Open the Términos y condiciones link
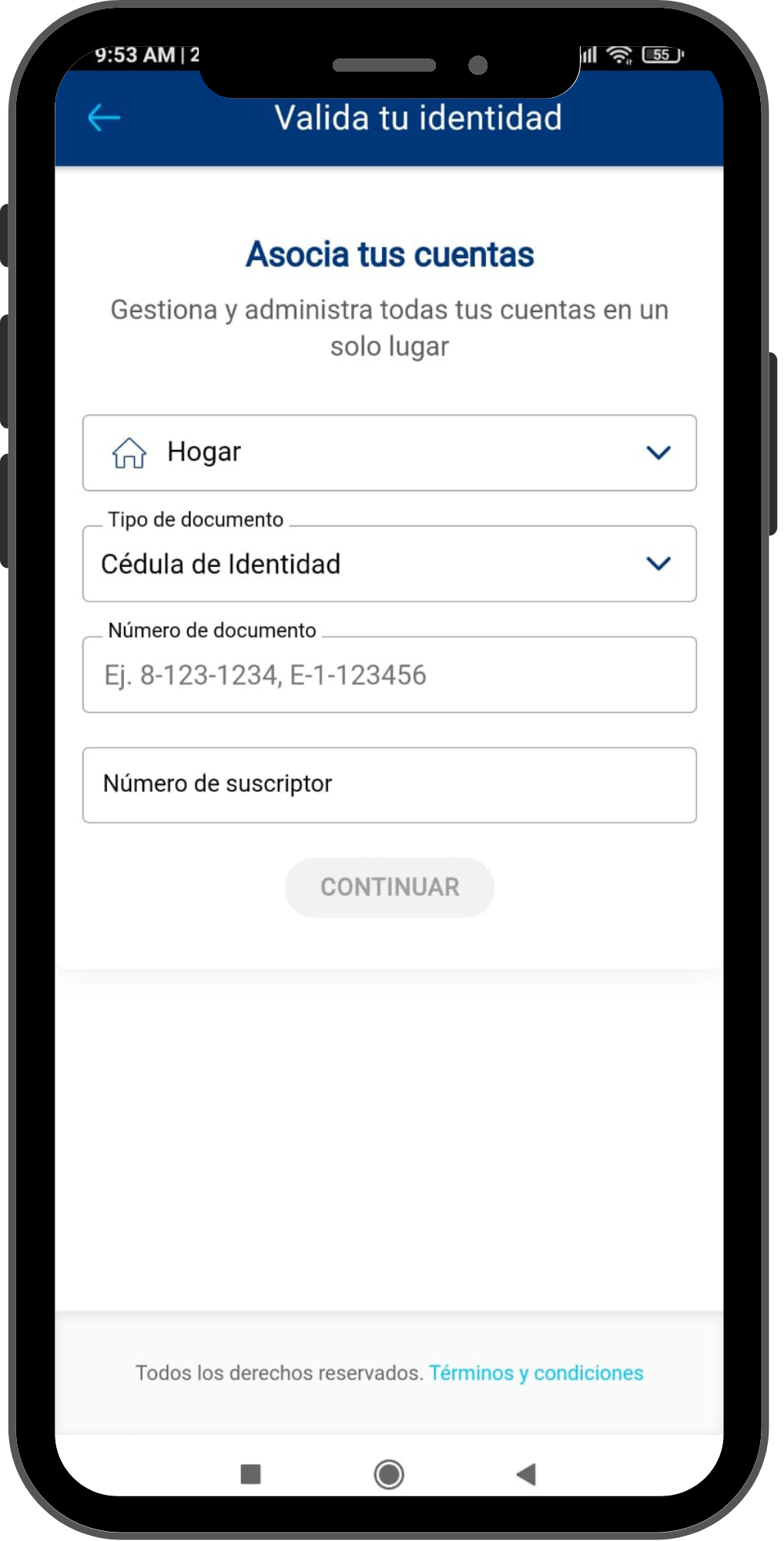784x1541 pixels. [x=535, y=1373]
